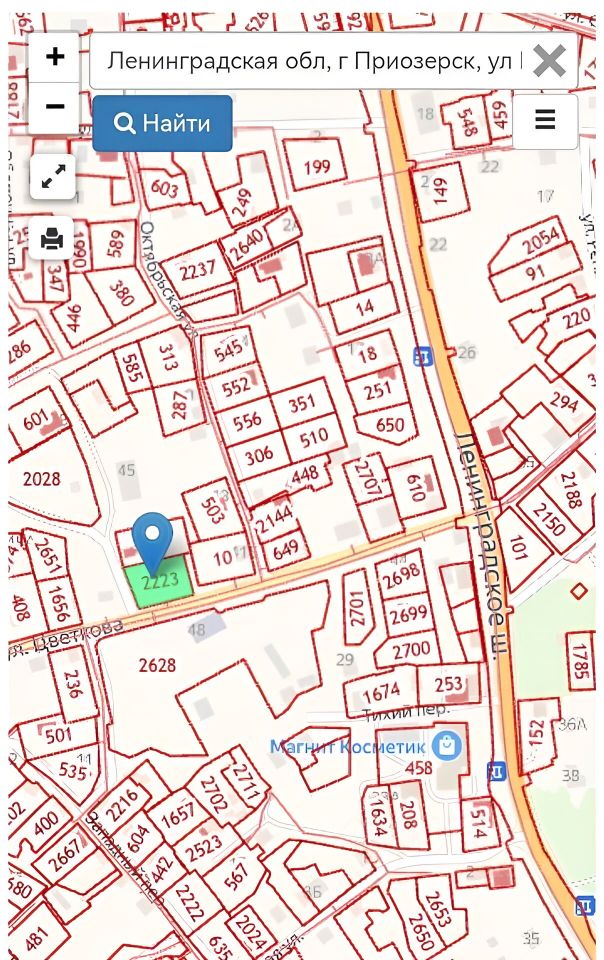The height and width of the screenshot is (960, 604).
Task: Expand map to fullscreen
Action: coord(52,178)
